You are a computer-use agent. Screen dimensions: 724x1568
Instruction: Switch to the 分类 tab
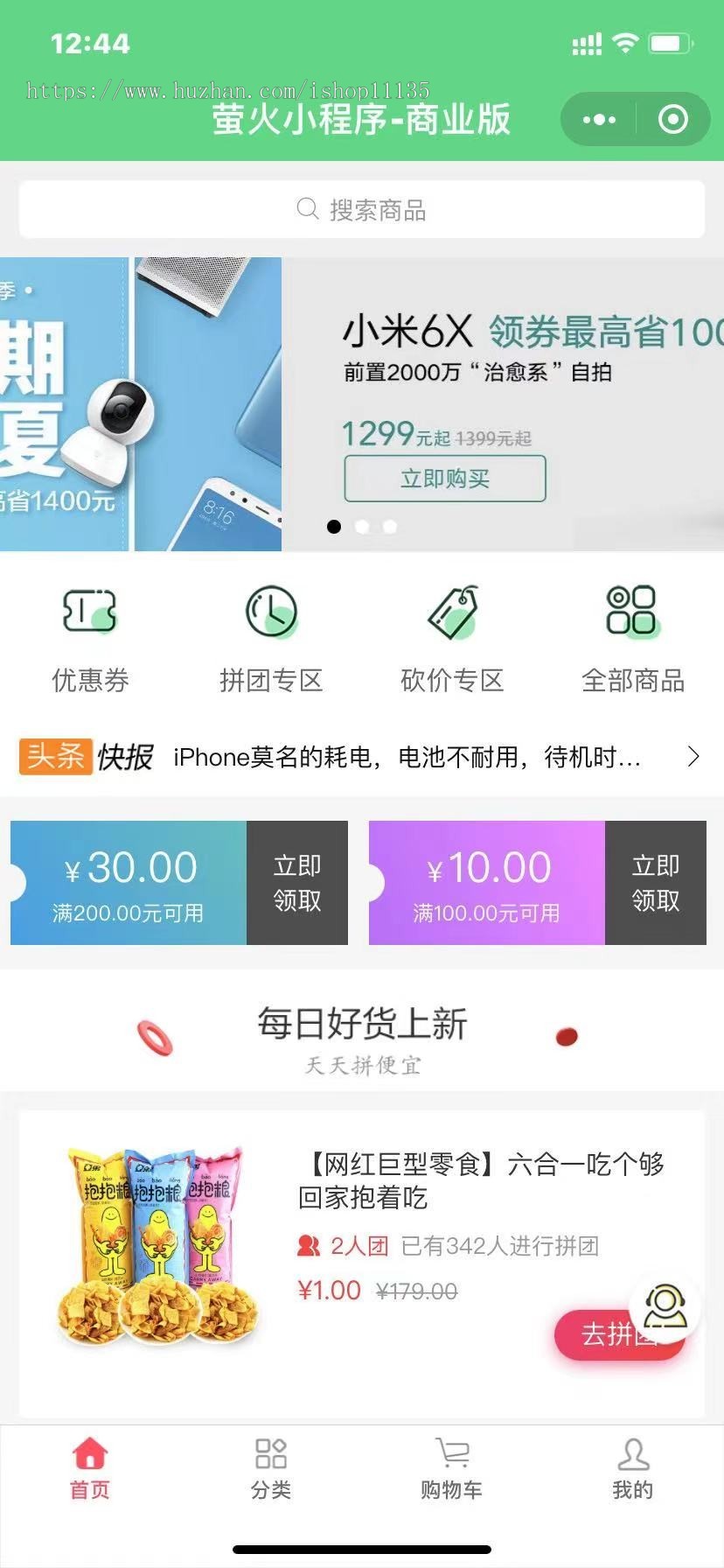(x=271, y=1468)
